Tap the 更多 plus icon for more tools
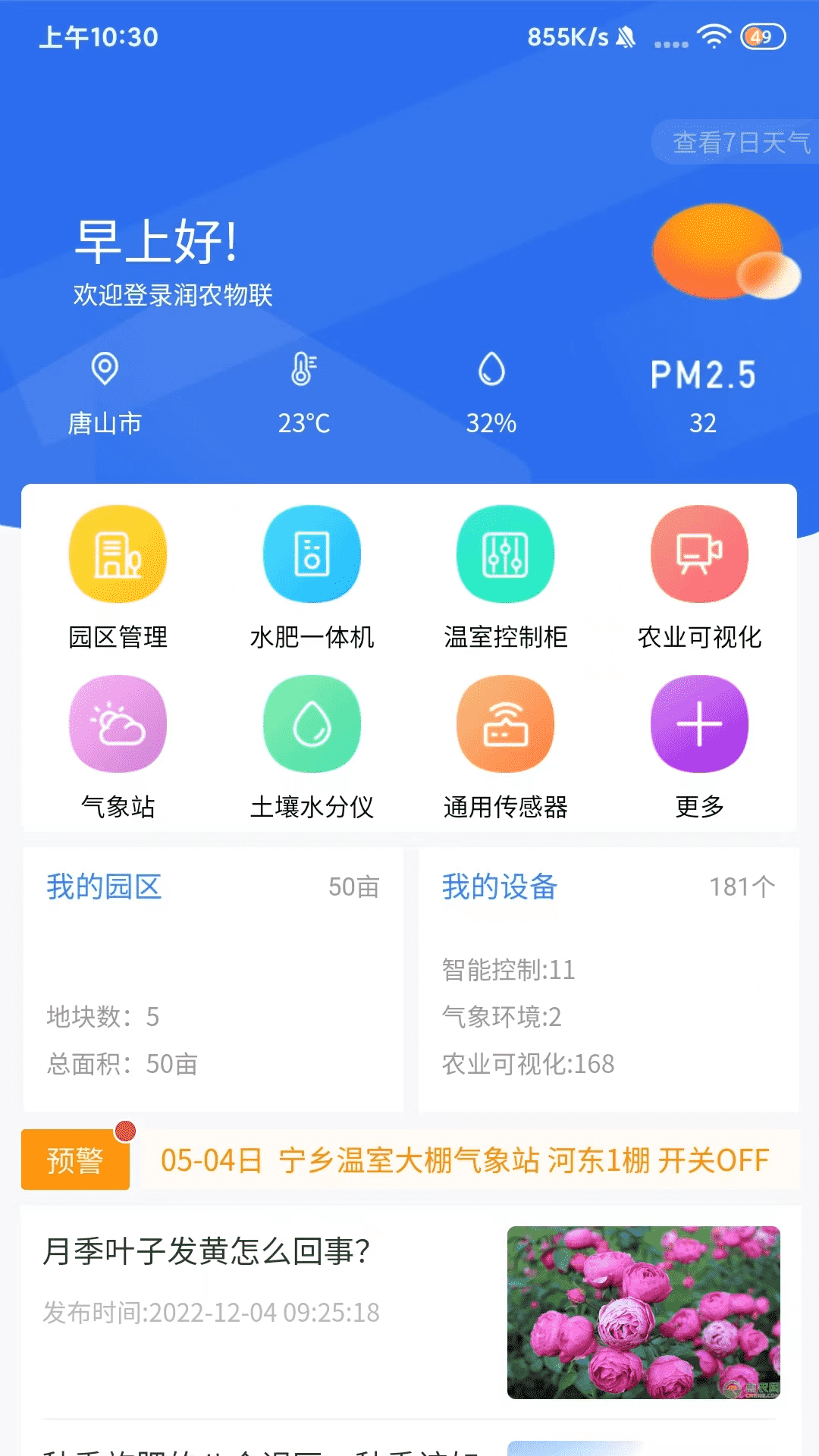This screenshot has height=1456, width=819. [699, 724]
